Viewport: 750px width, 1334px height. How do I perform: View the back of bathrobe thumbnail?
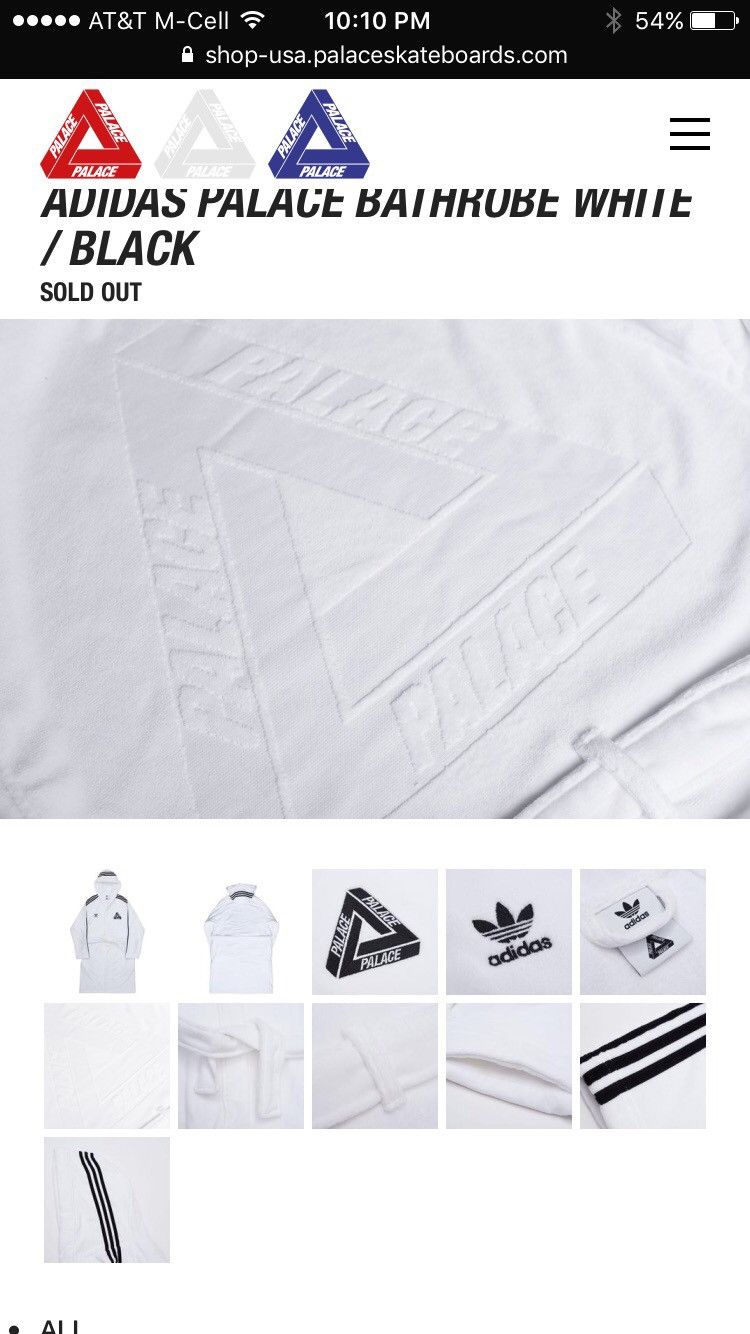tap(241, 932)
